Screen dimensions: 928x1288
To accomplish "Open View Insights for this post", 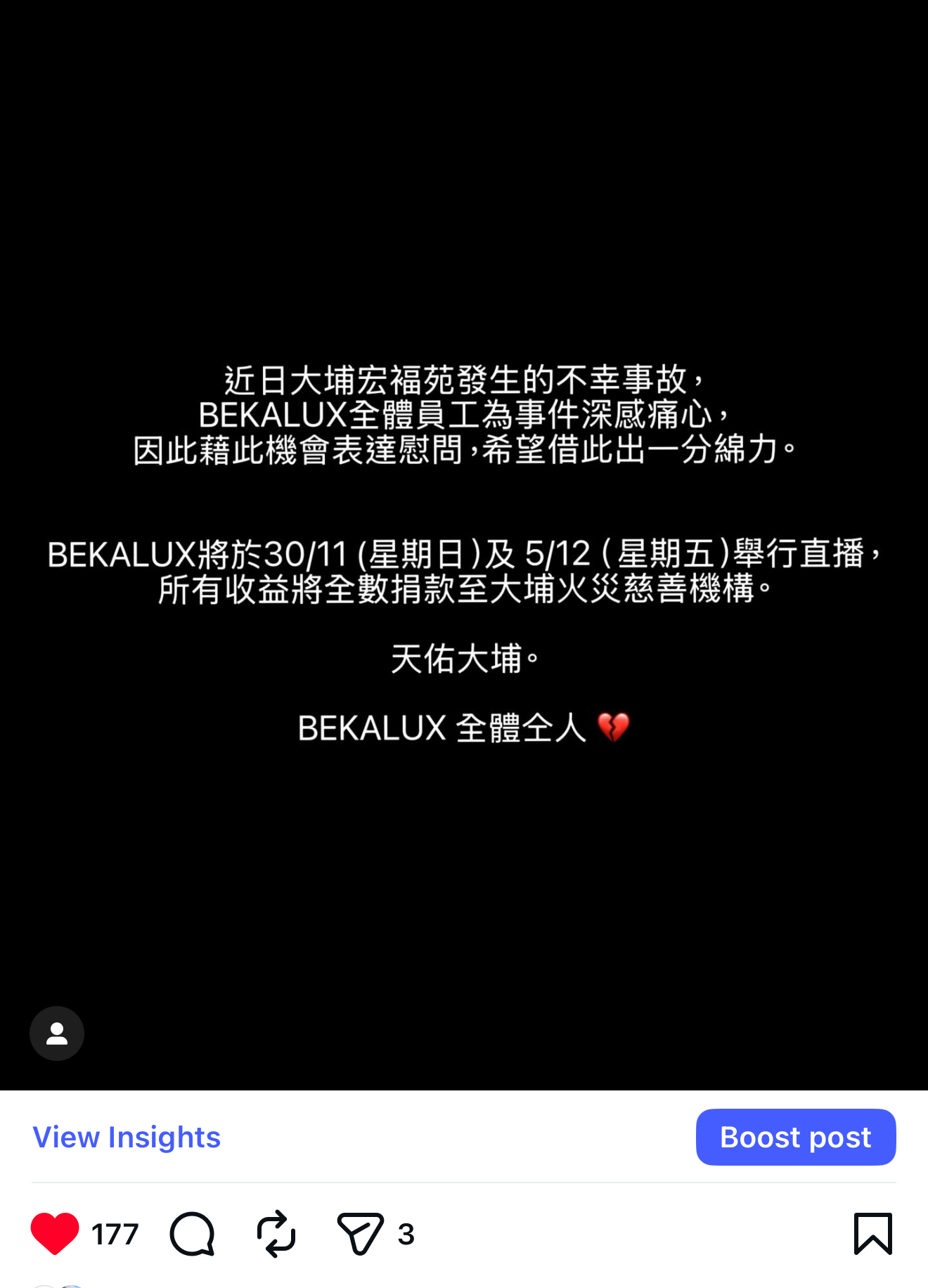I will (127, 1137).
